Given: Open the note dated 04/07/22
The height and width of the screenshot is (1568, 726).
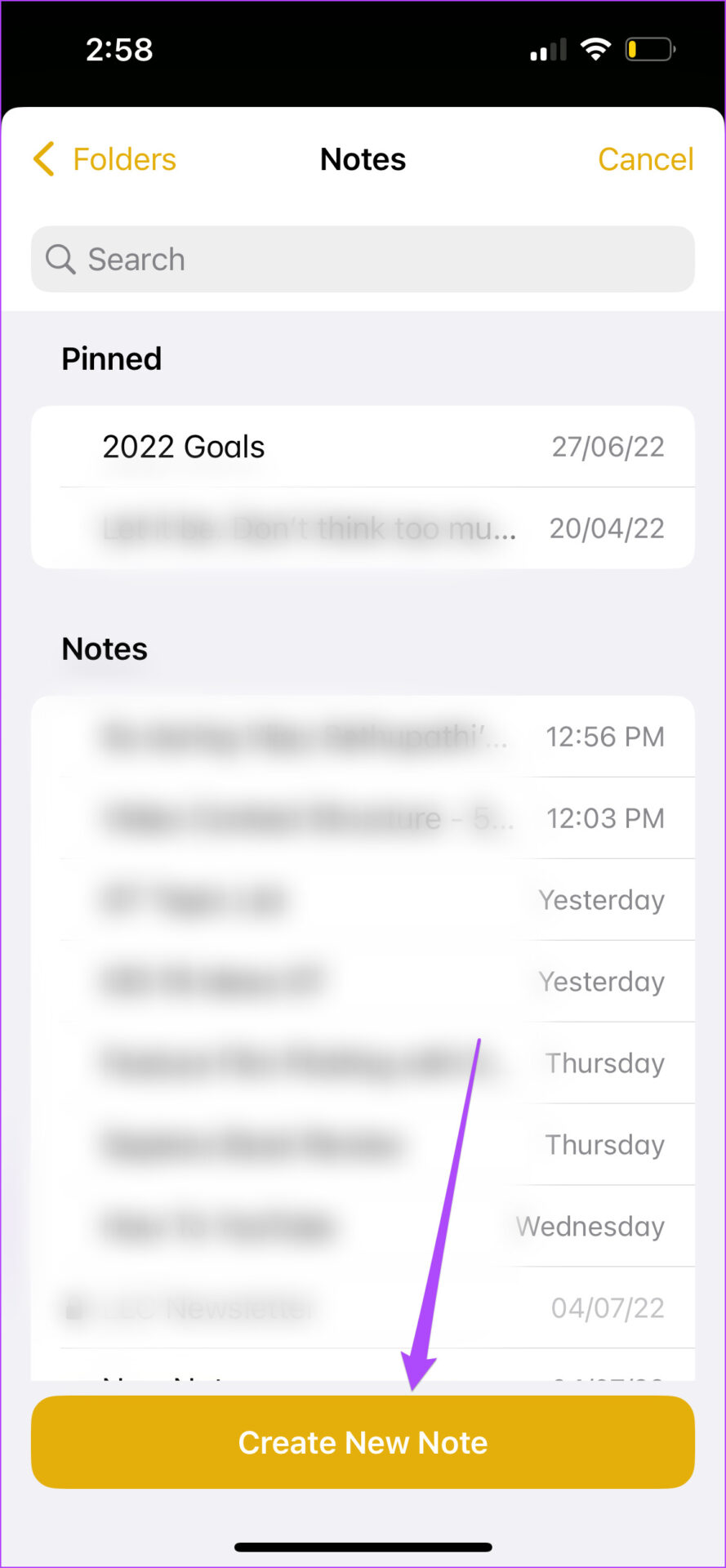Looking at the screenshot, I should pos(363,1308).
